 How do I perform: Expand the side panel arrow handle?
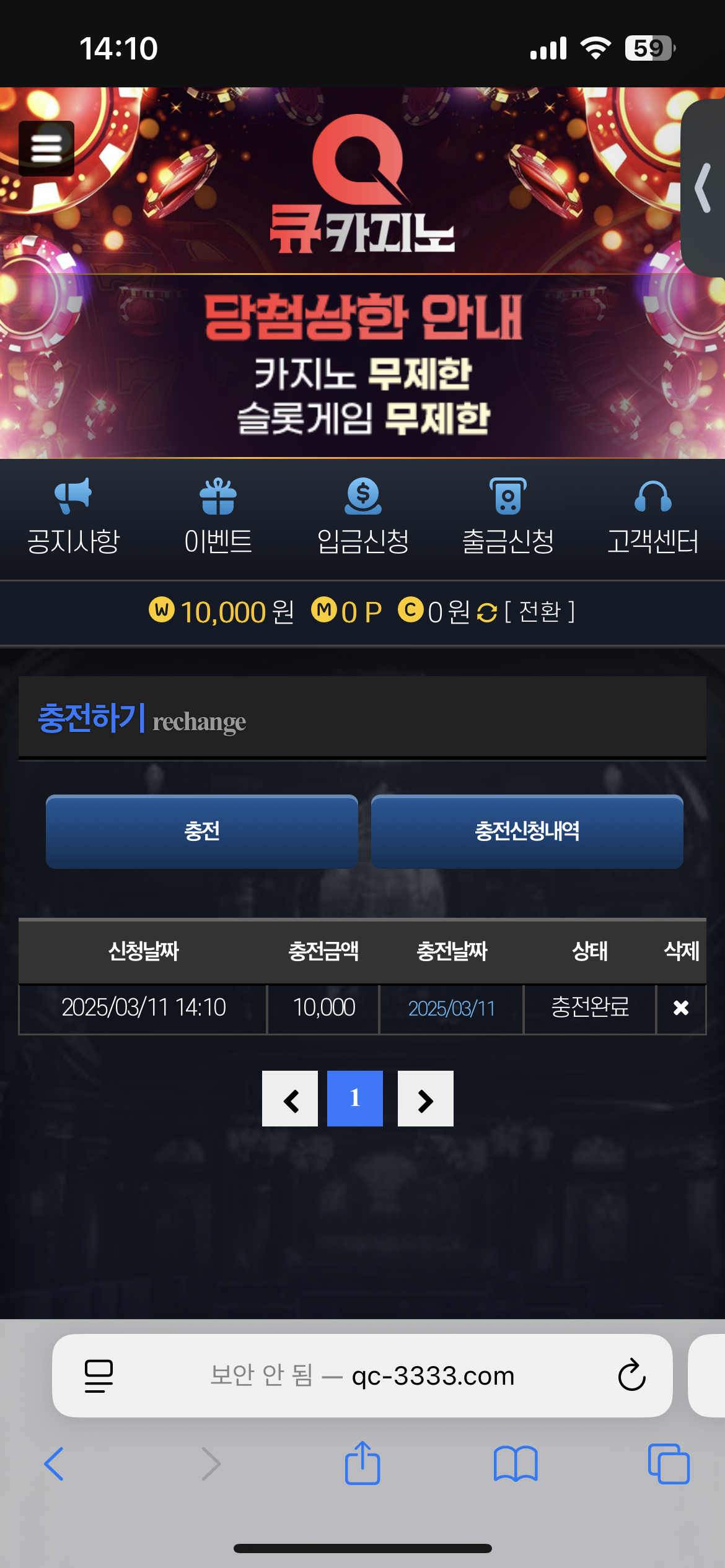704,188
